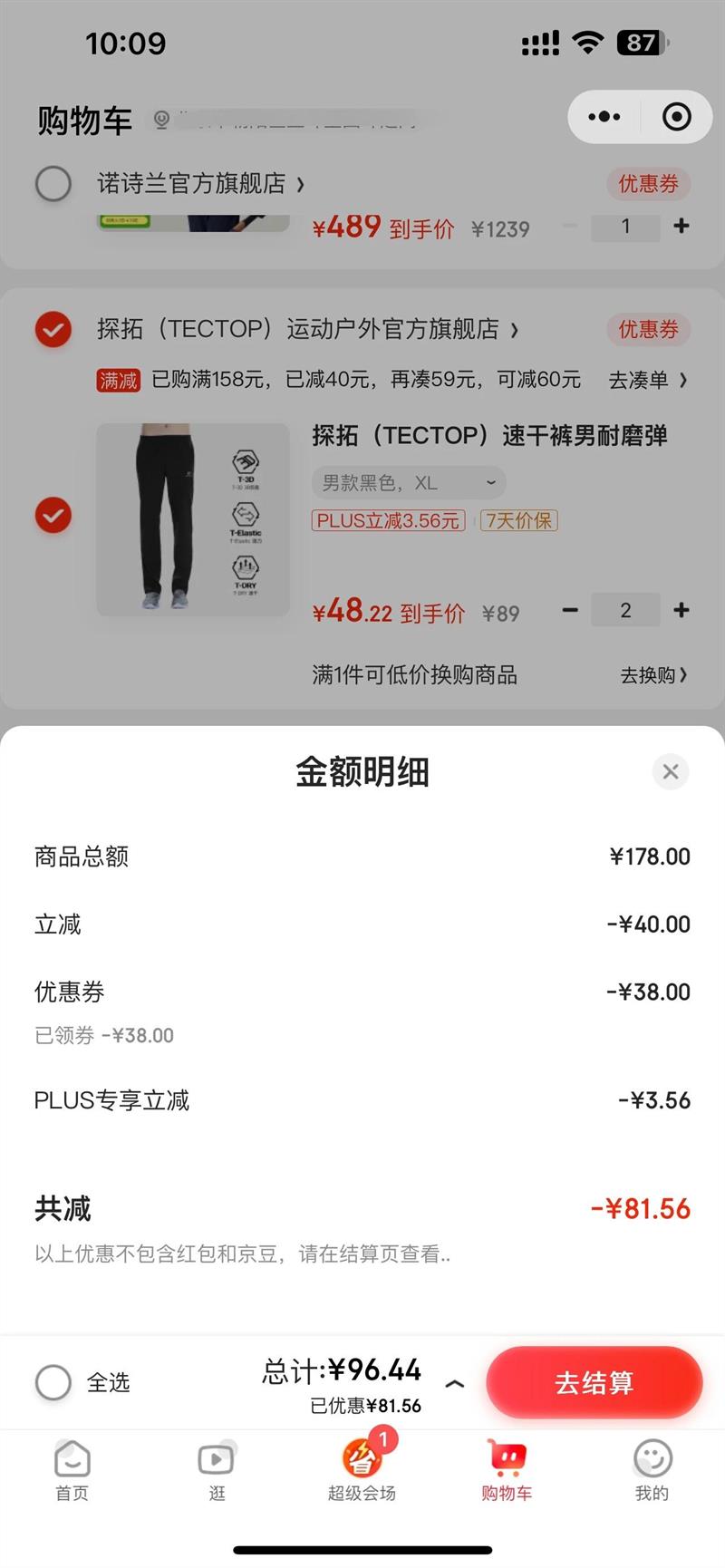Select the 诺诗兰官方旗舰店 store checkbox
725x1568 pixels.
pos(53,184)
